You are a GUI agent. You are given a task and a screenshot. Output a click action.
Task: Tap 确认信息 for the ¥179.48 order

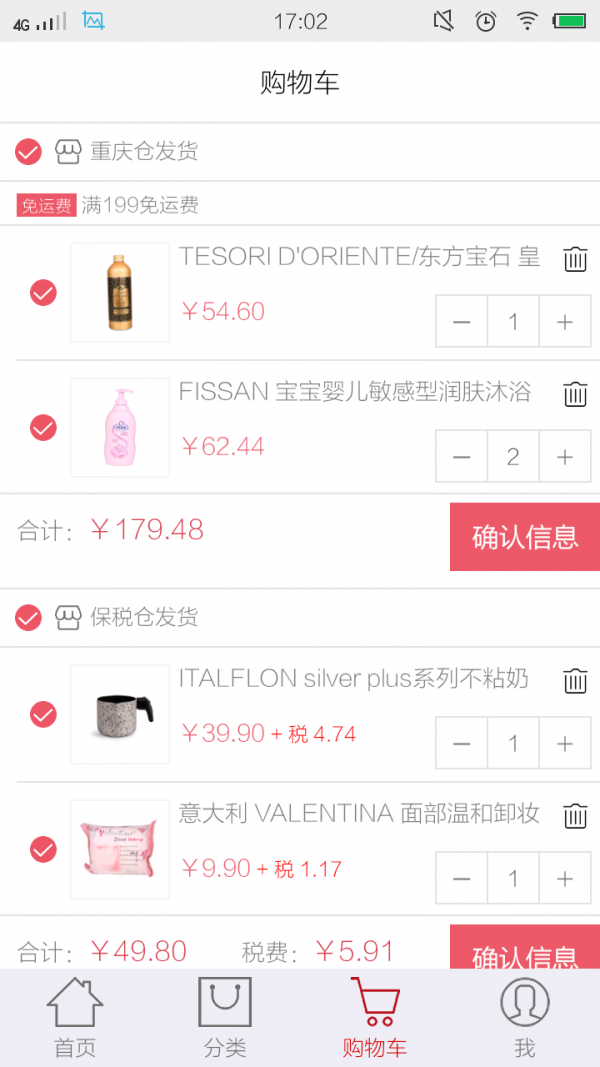coord(525,537)
